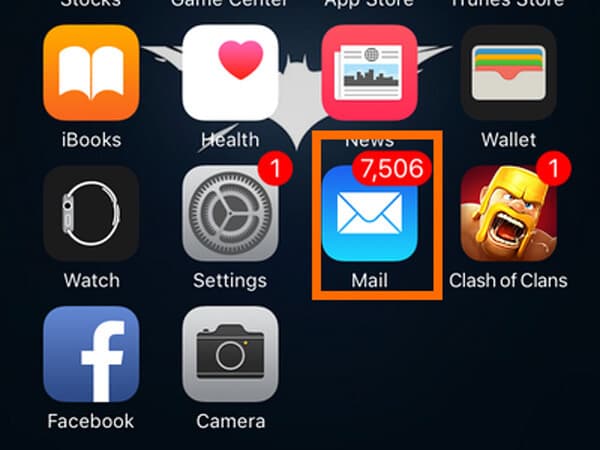Screen dimensions: 600x450
Task: Open the News app
Action: [369, 73]
